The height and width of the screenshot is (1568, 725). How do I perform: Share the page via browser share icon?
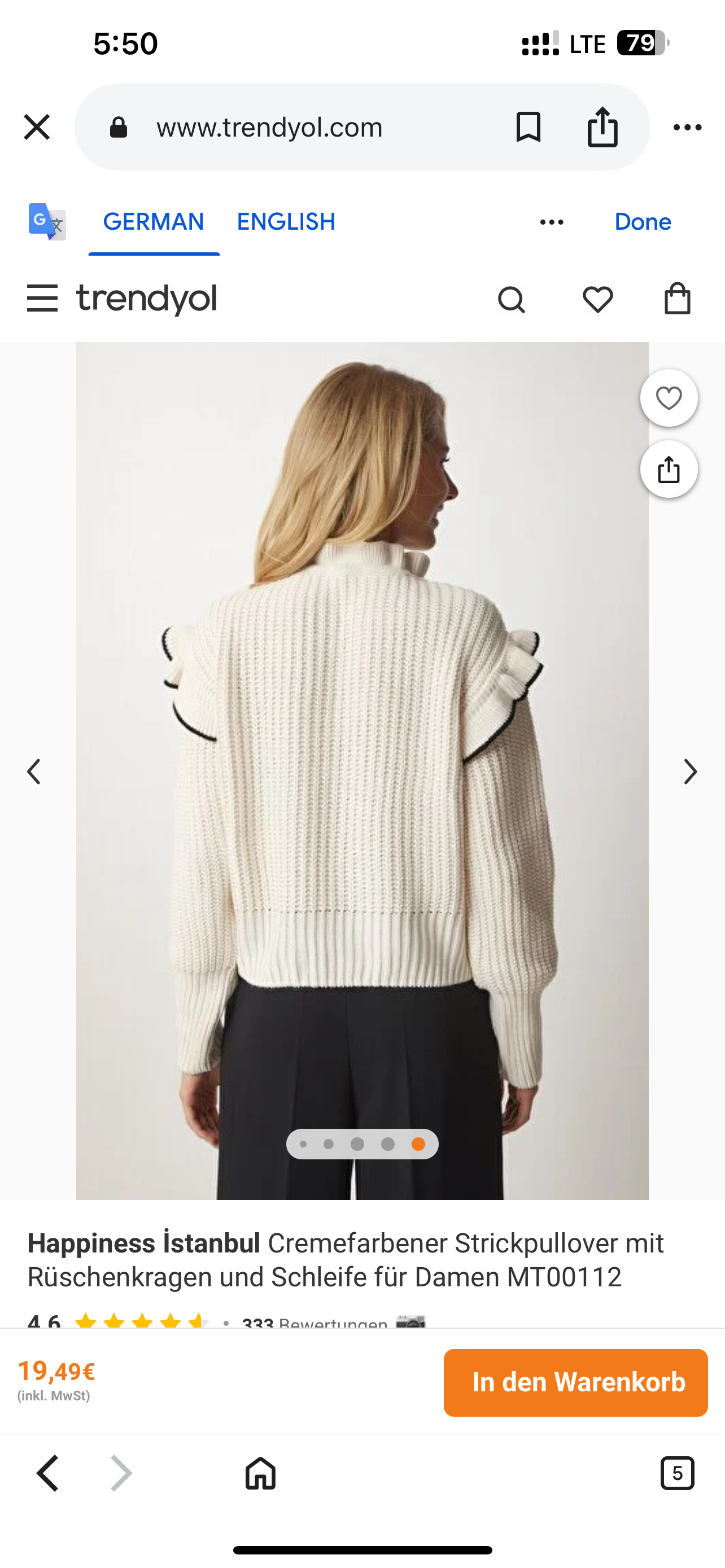pyautogui.click(x=602, y=127)
